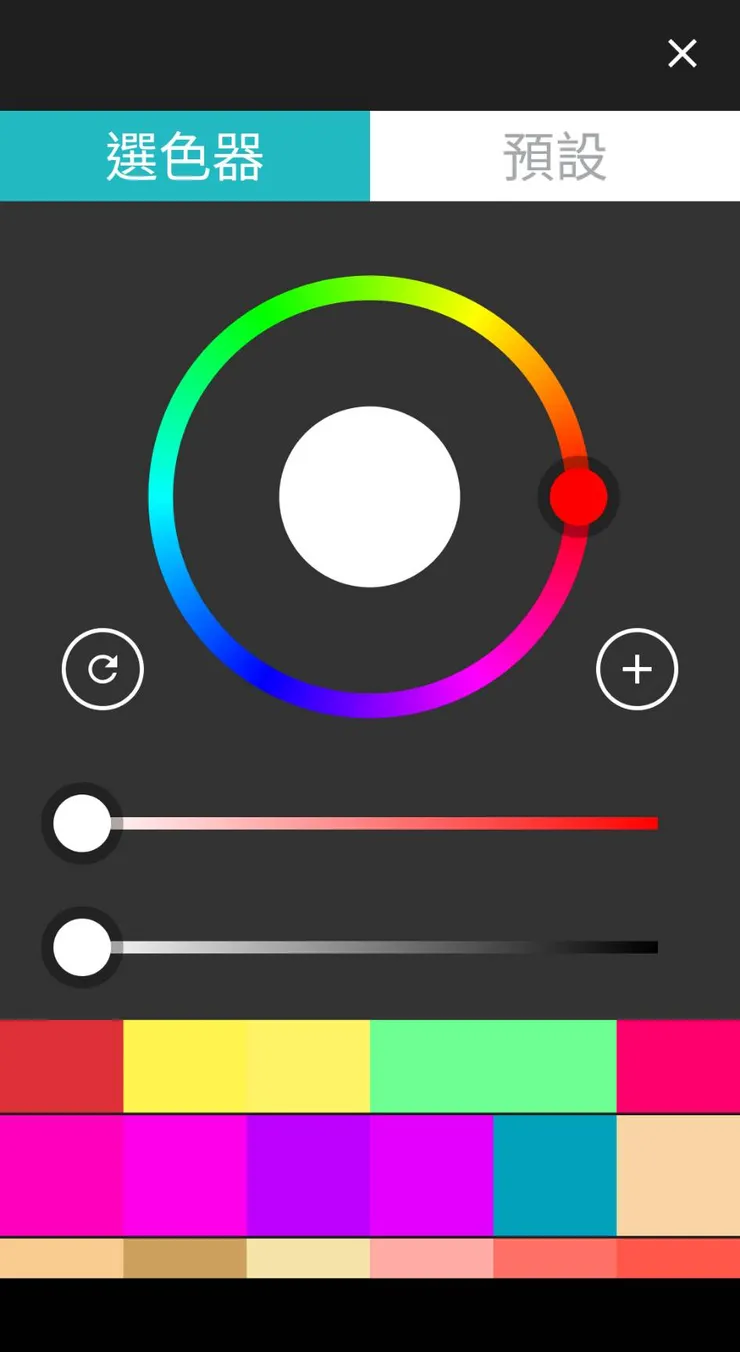Choose the mint green swatch
This screenshot has width=740, height=1352.
click(493, 1066)
